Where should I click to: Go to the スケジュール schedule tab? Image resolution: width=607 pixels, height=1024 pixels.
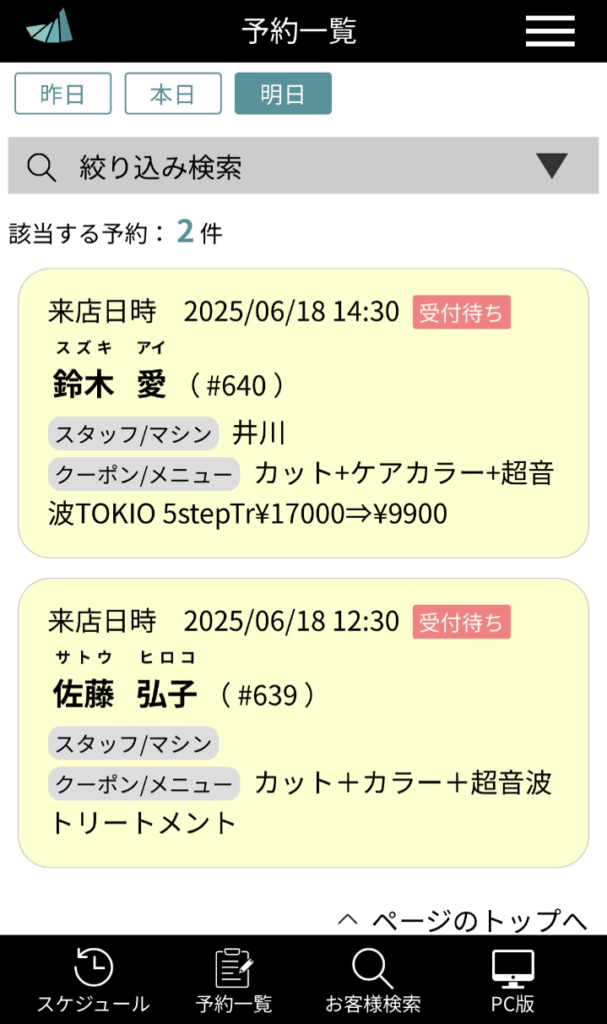(x=93, y=980)
